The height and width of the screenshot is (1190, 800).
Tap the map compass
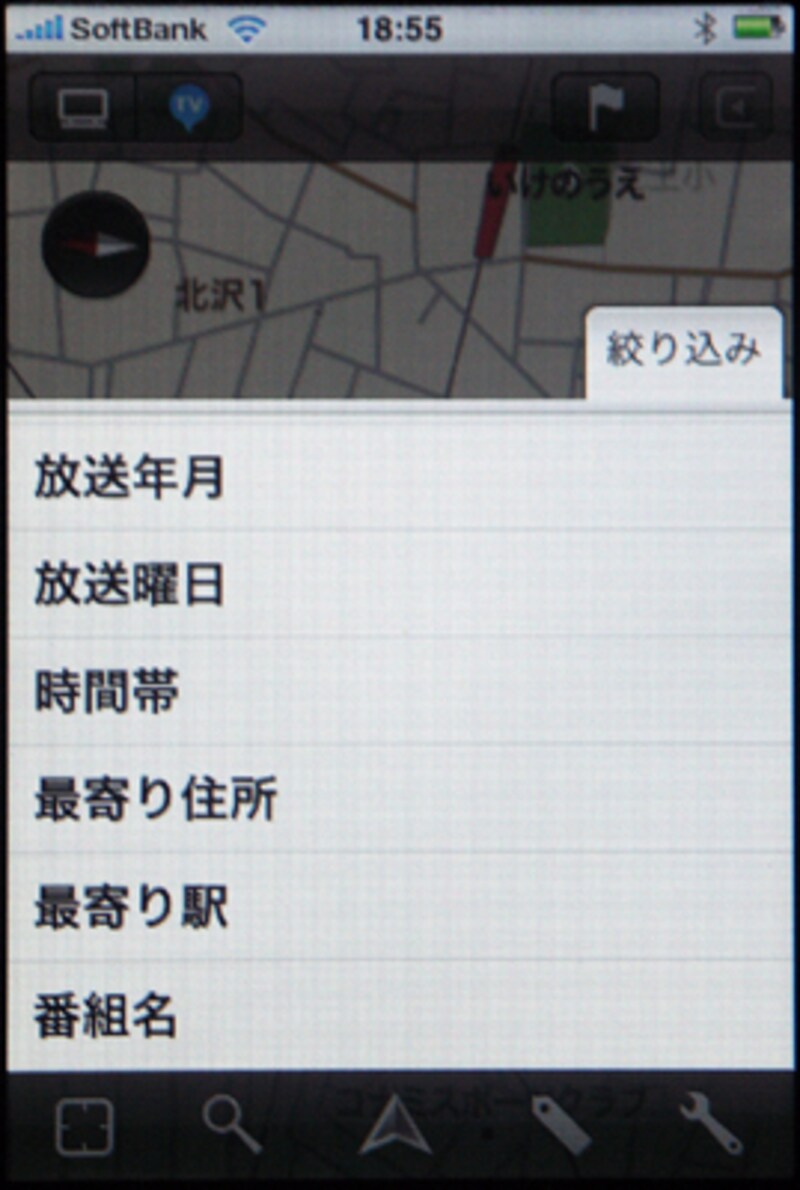(x=96, y=245)
